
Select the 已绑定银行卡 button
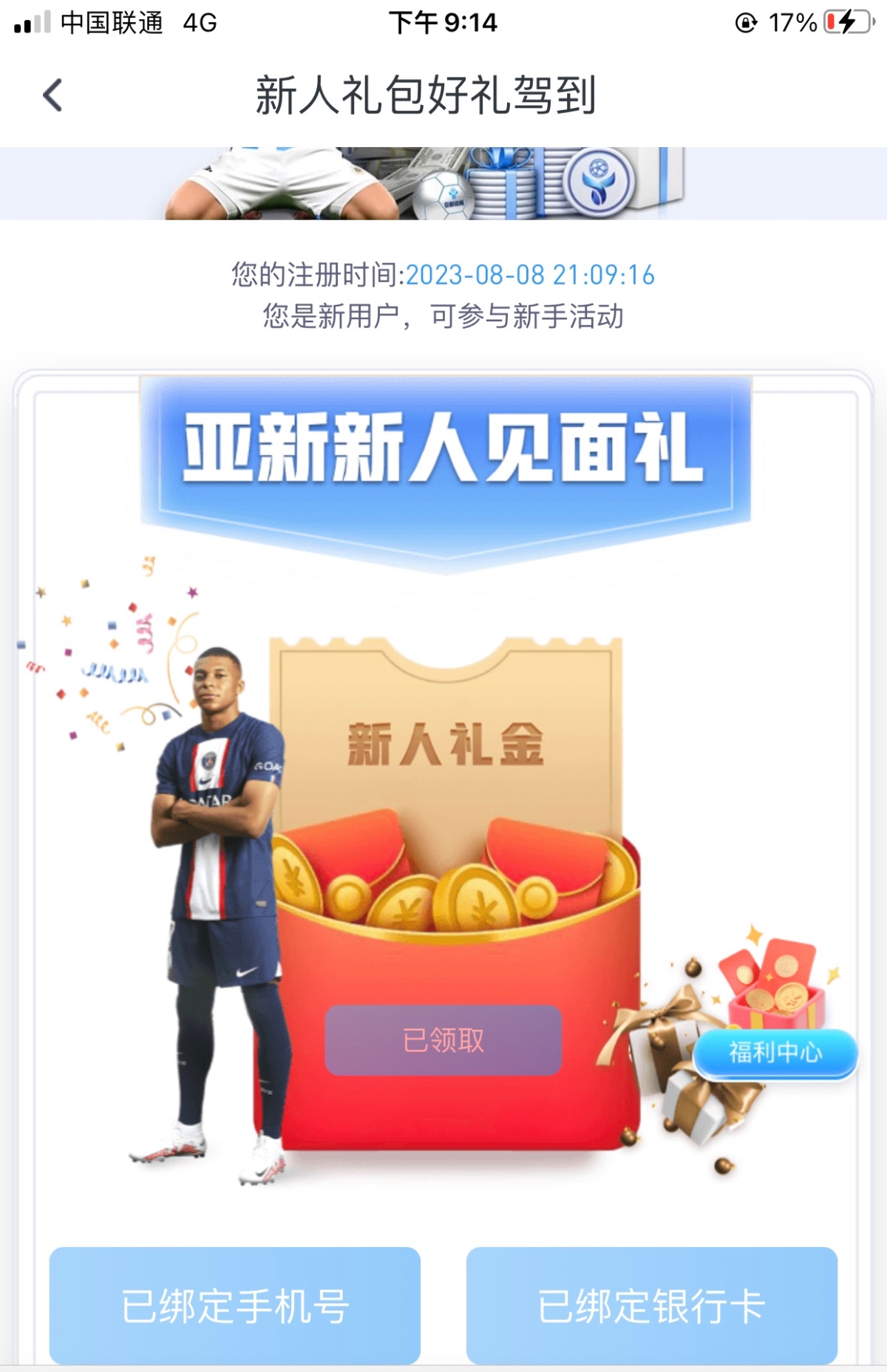point(651,1305)
